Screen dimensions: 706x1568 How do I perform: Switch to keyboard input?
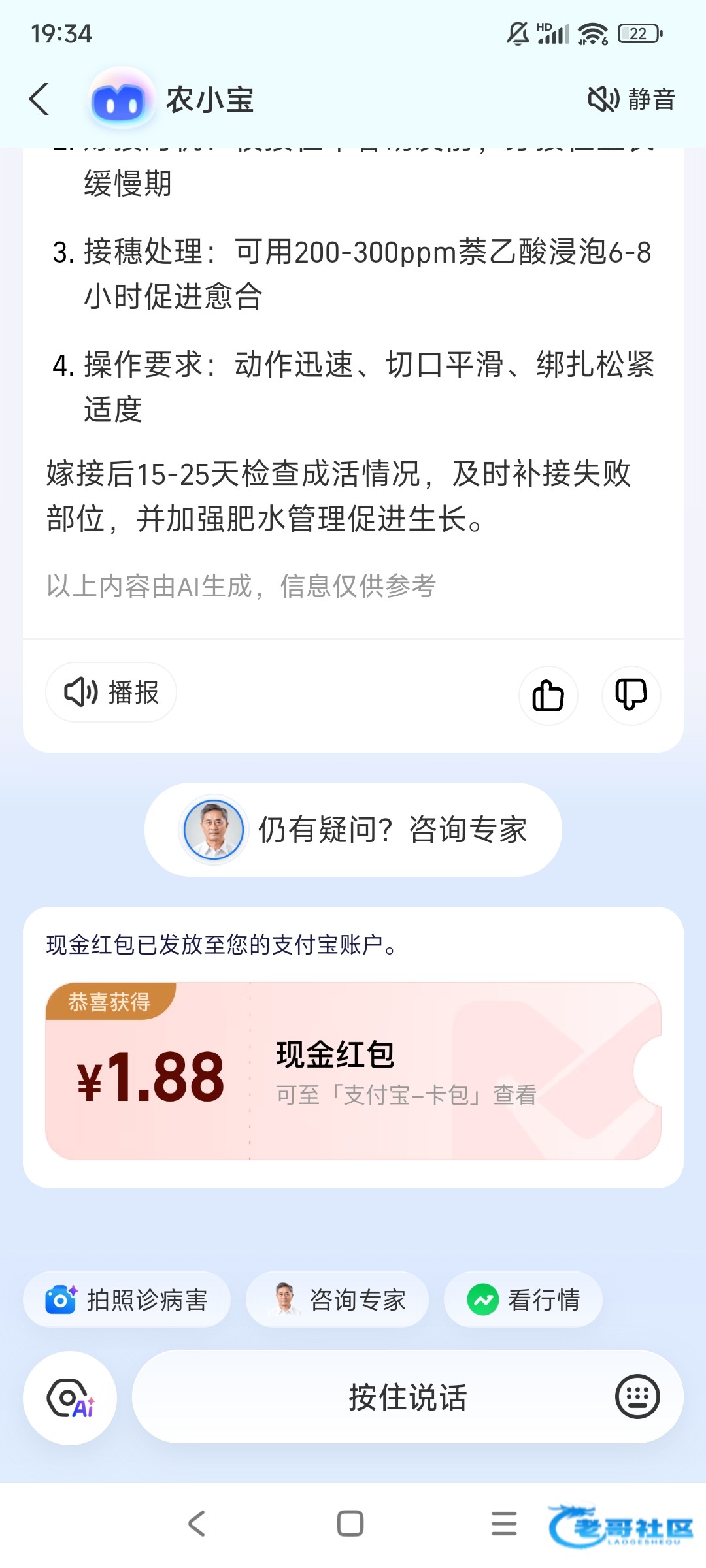[x=637, y=1397]
